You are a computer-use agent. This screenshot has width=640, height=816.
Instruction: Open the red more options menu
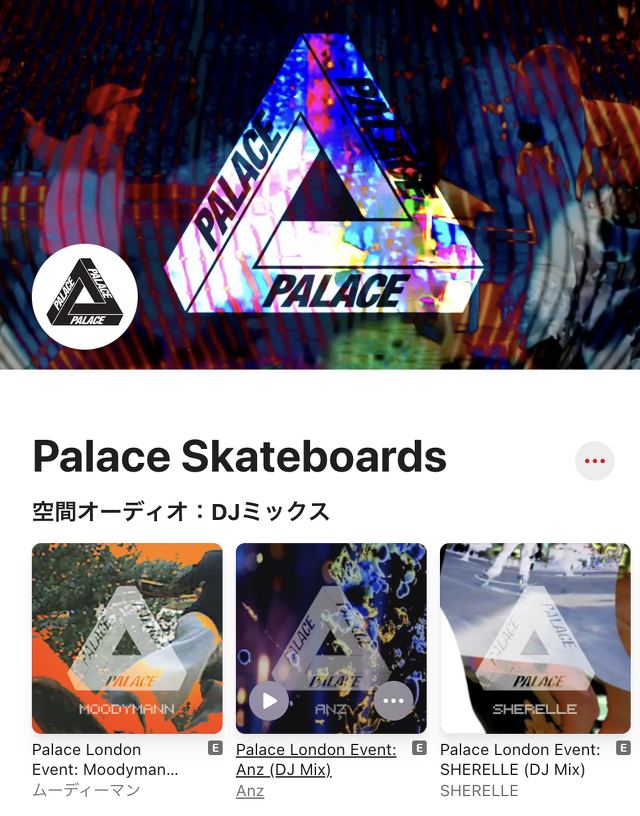click(x=595, y=461)
